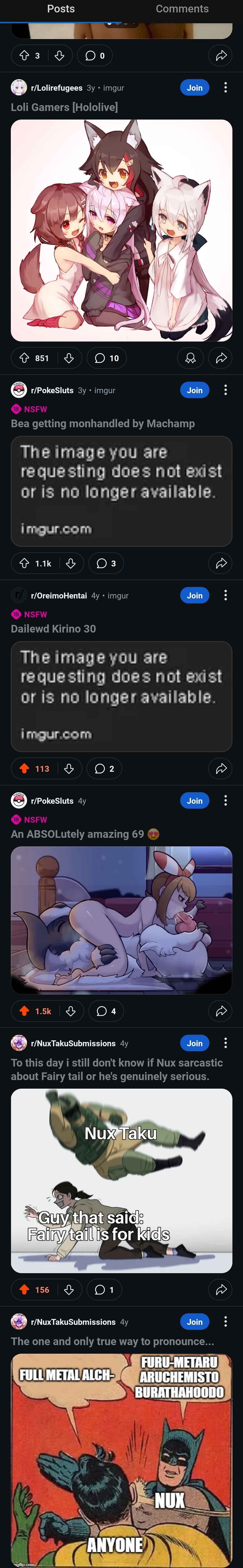Open overflow menu on the 'true way to pronounce' post
The image size is (243, 1568).
[225, 1321]
